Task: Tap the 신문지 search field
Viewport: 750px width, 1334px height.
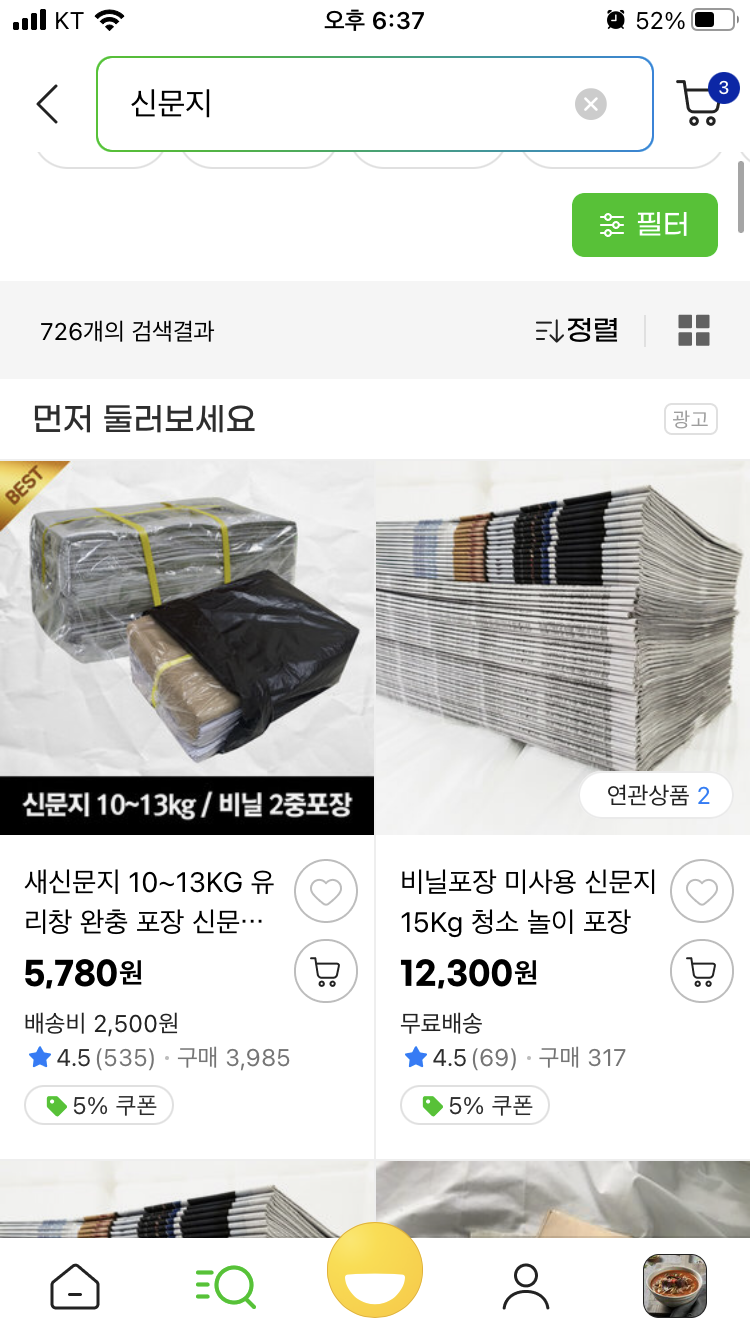Action: click(340, 104)
